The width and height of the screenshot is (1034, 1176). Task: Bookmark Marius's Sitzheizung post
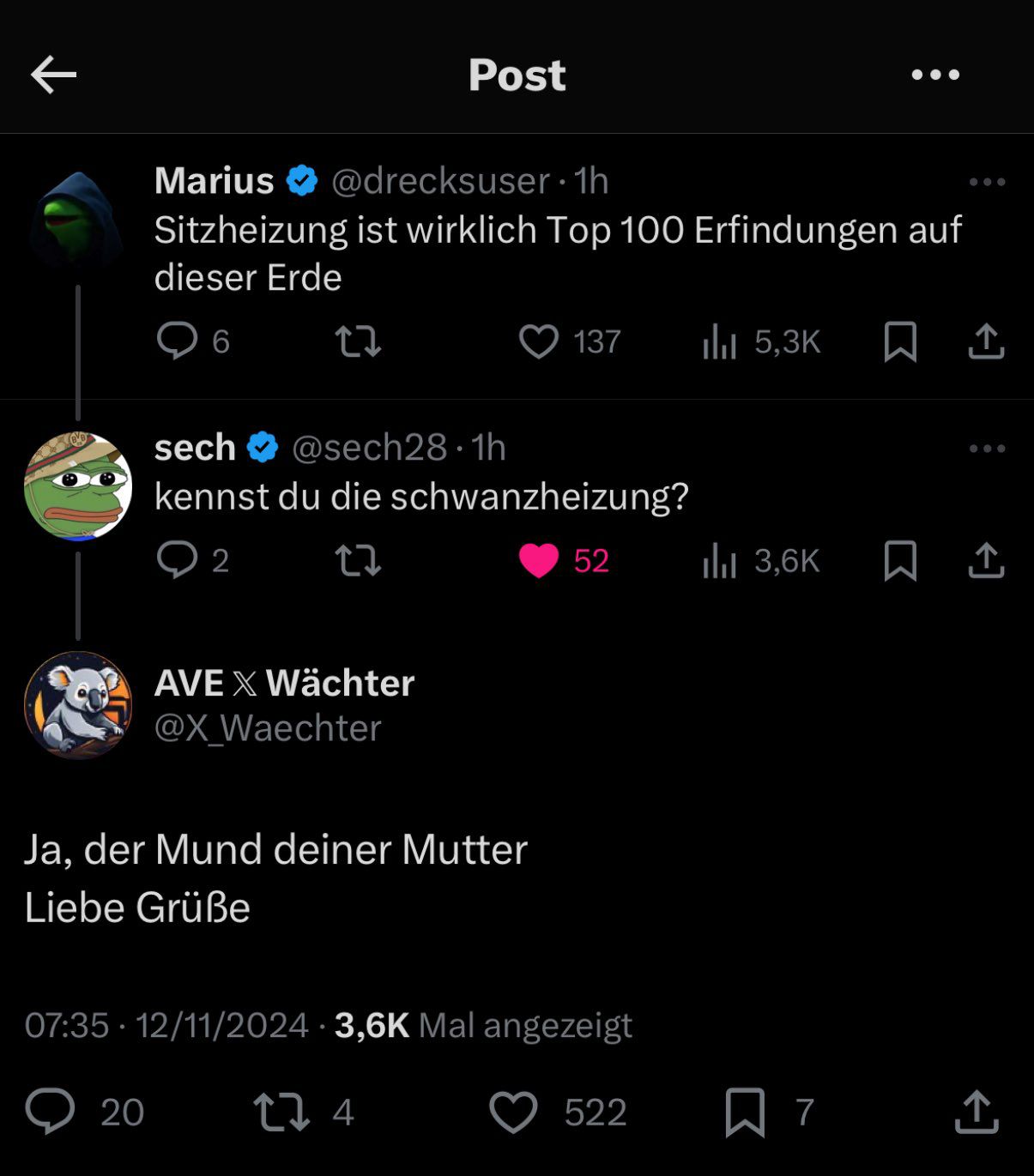pos(900,341)
